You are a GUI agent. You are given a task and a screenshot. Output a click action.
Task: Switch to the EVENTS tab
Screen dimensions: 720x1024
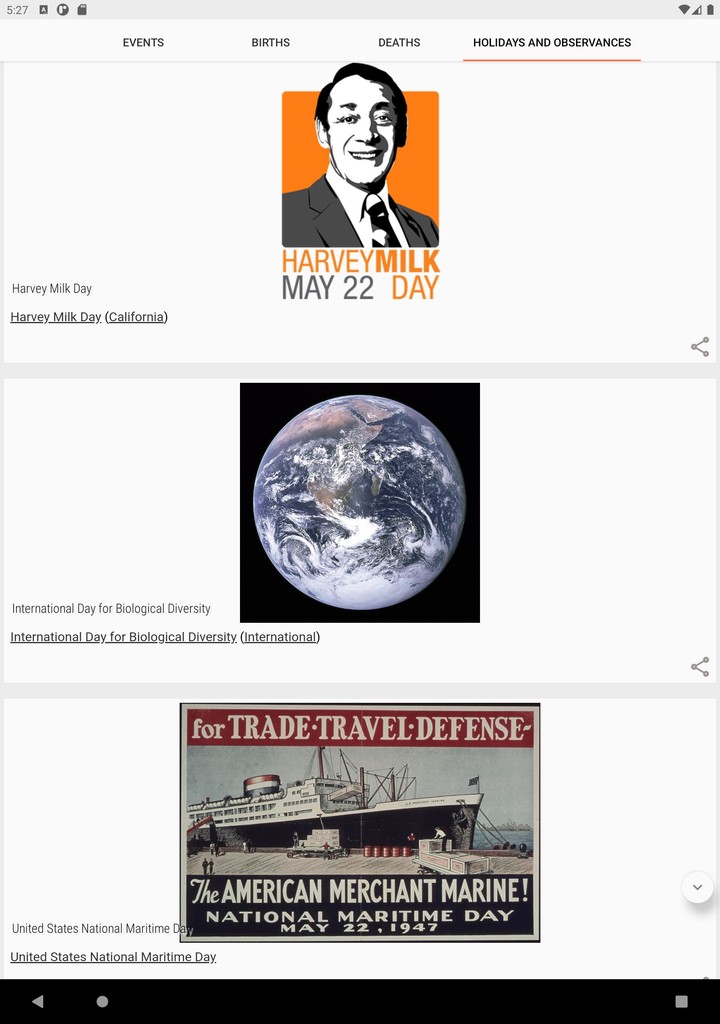[142, 43]
